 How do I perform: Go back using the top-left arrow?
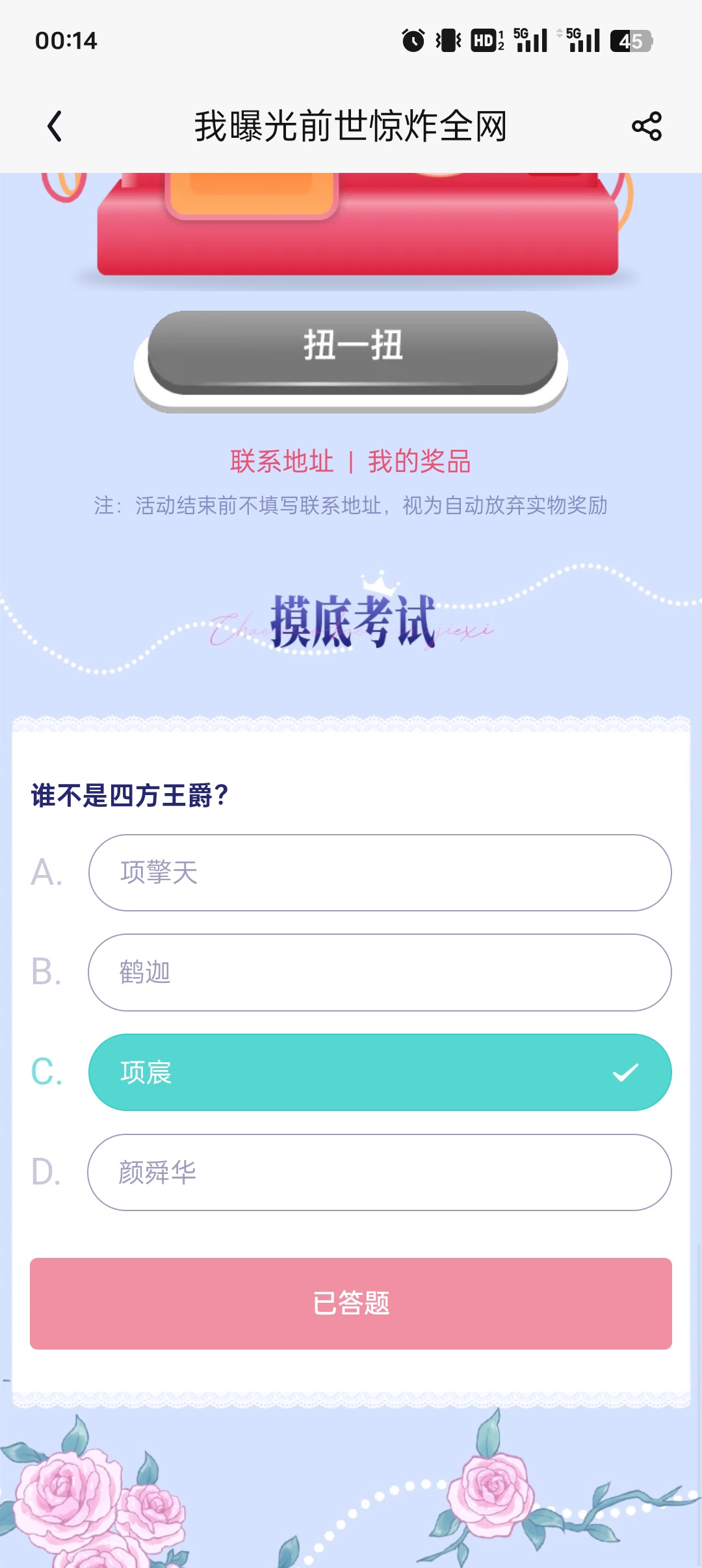pyautogui.click(x=55, y=126)
